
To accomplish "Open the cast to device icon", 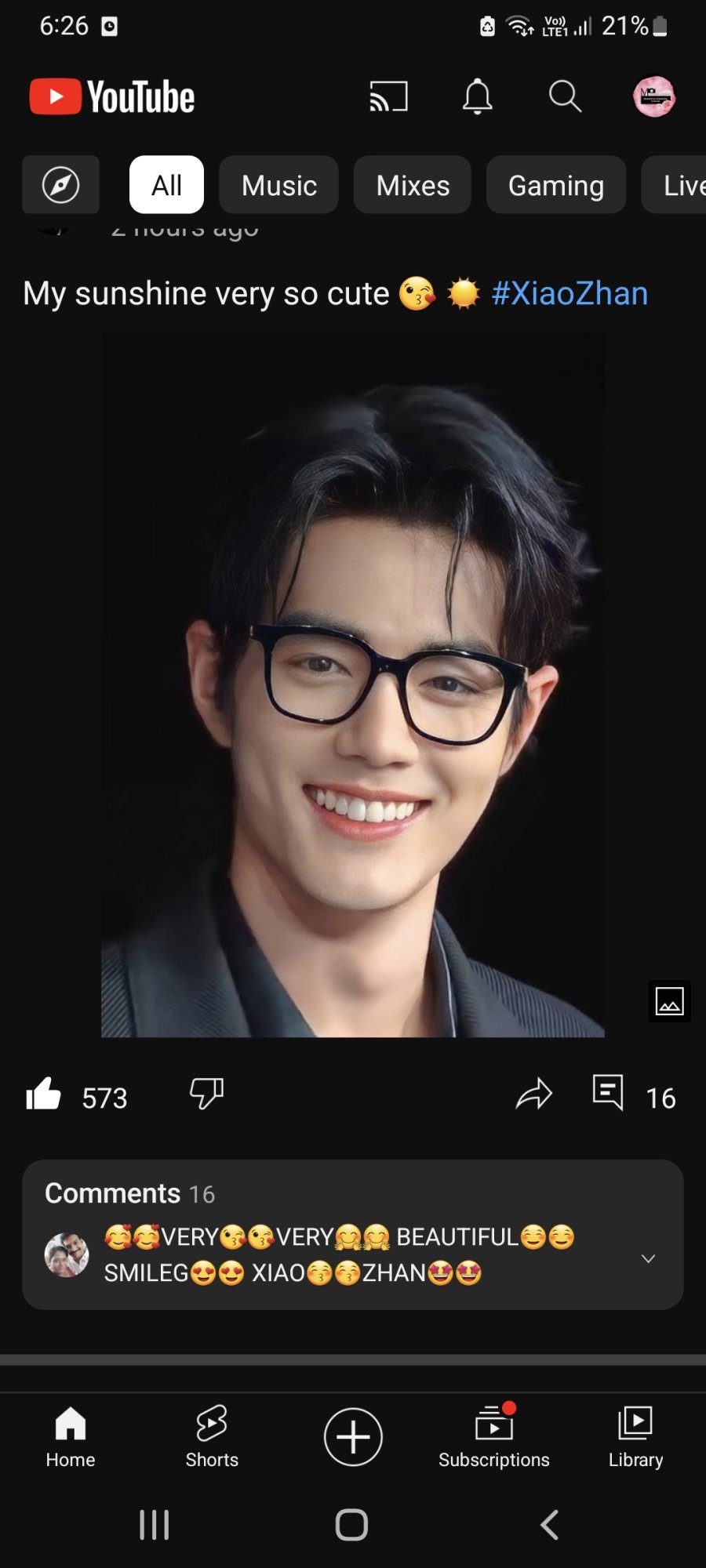I will pos(388,97).
